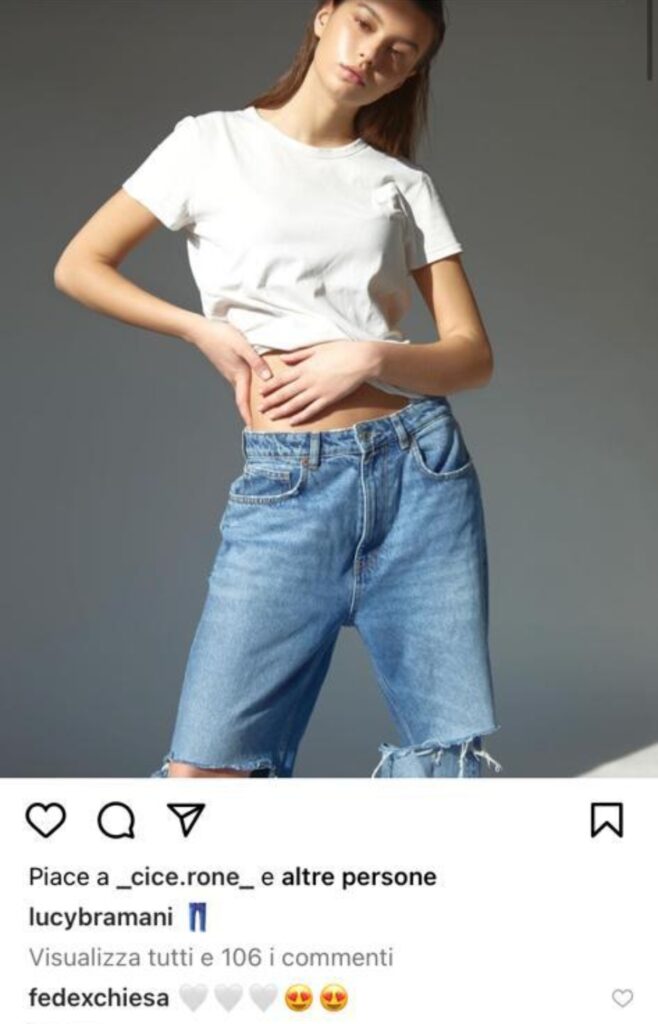The image size is (658, 1024).
Task: View all 106 comments
Action: [x=210, y=957]
